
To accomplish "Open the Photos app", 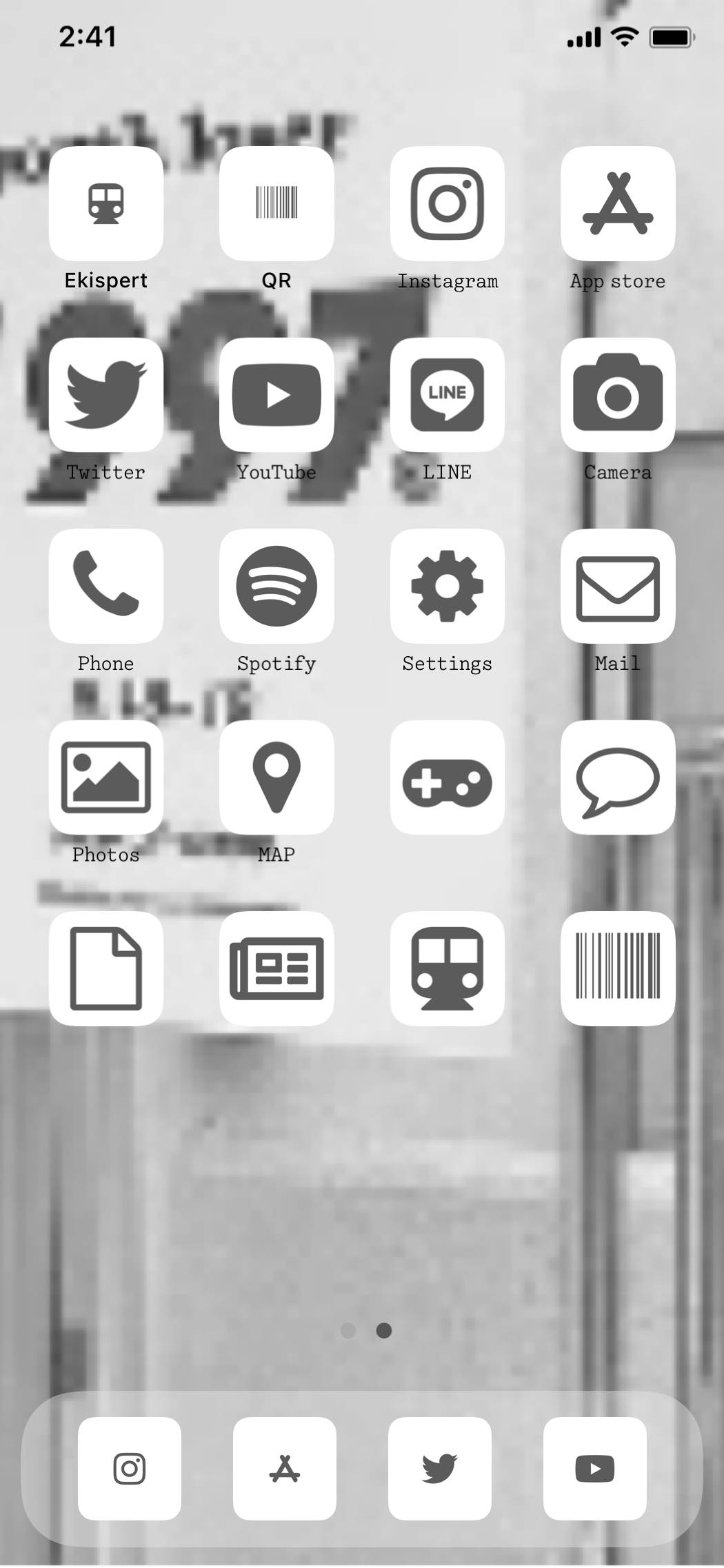I will point(105,777).
